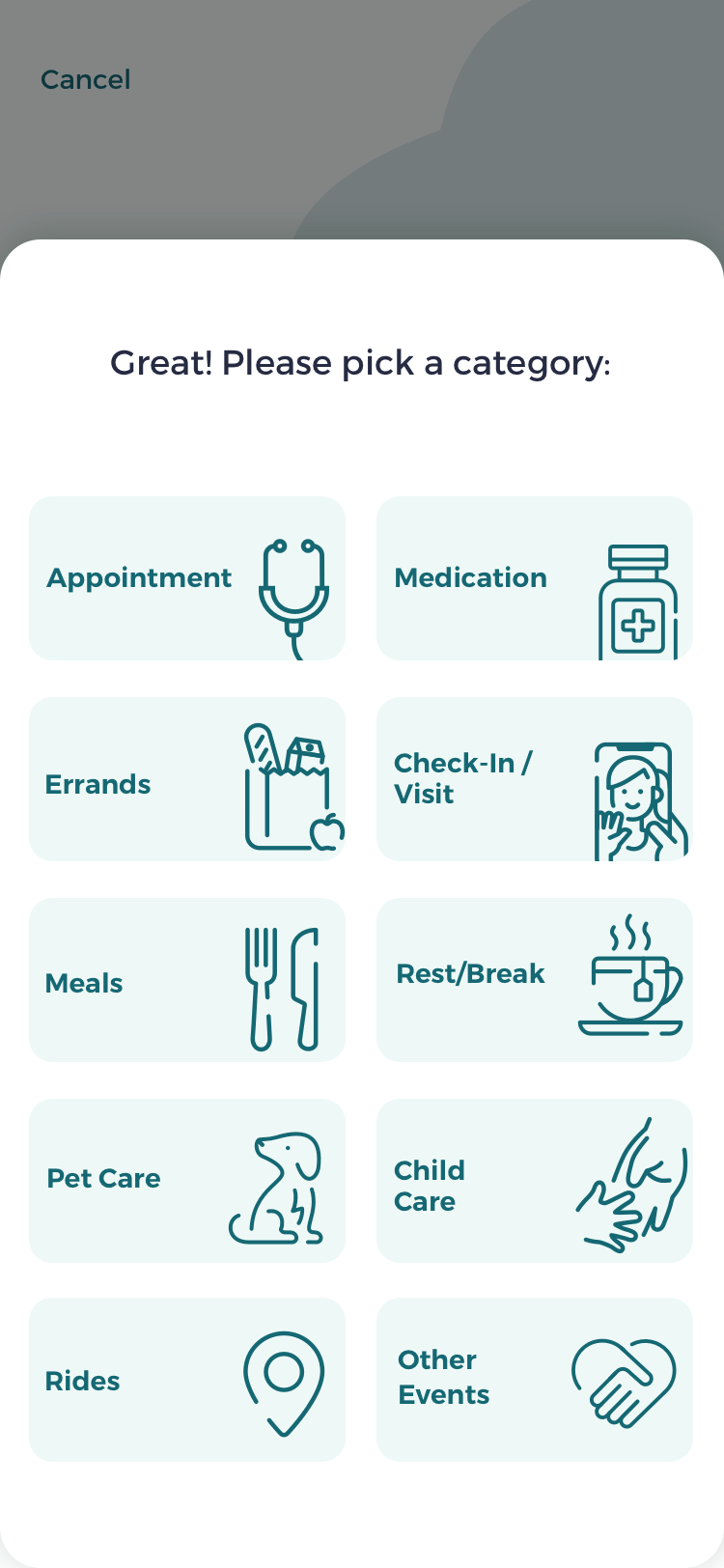Viewport: 724px width, 1568px height.
Task: Choose the Child Care category
Action: (x=535, y=1181)
